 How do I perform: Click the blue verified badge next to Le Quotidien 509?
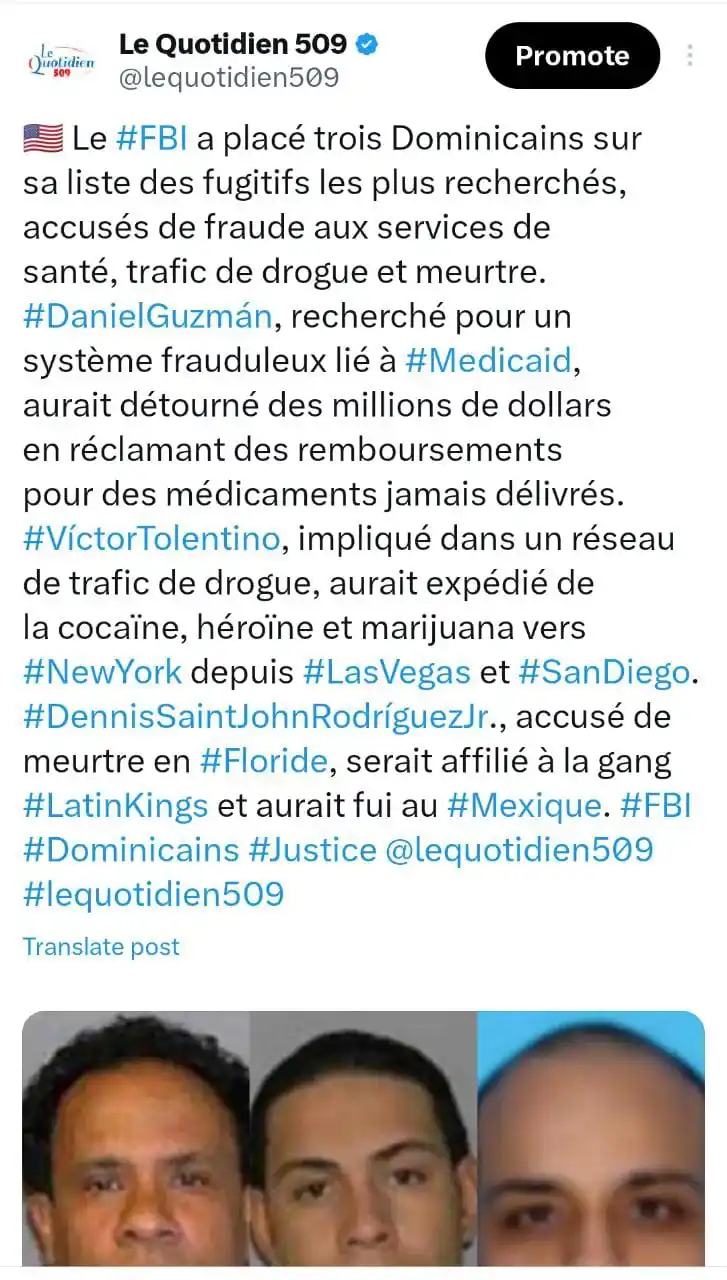coord(368,43)
